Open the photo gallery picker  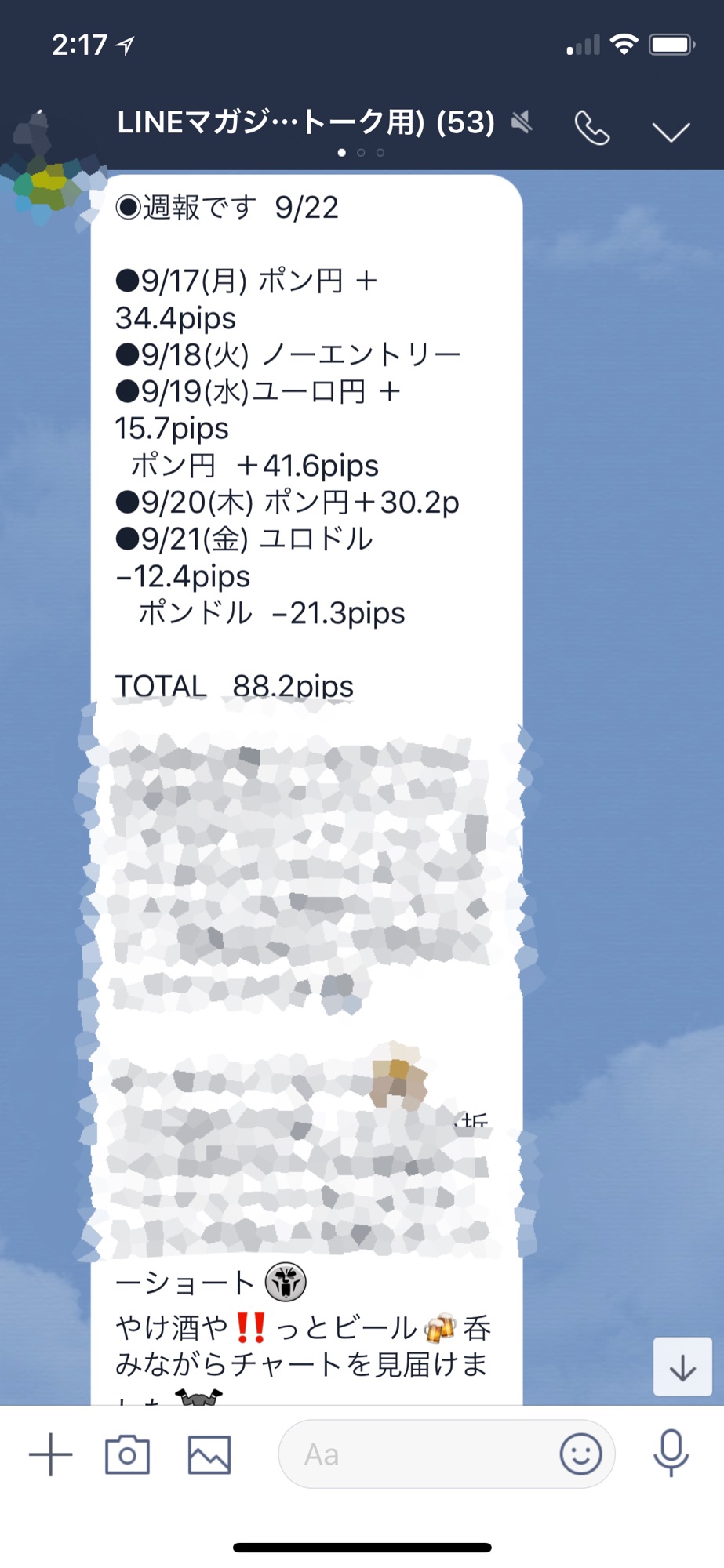point(209,1455)
